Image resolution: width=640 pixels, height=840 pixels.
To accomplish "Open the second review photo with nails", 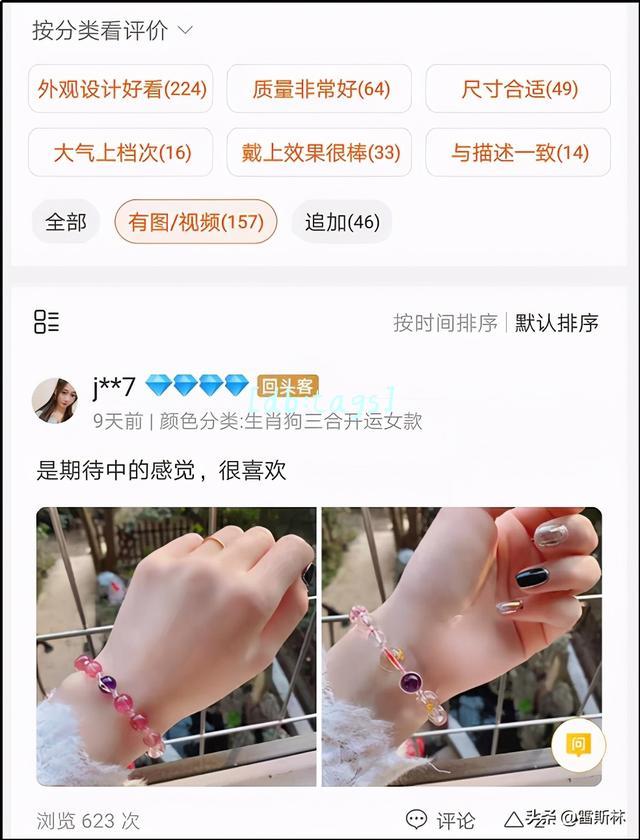I will pyautogui.click(x=461, y=646).
